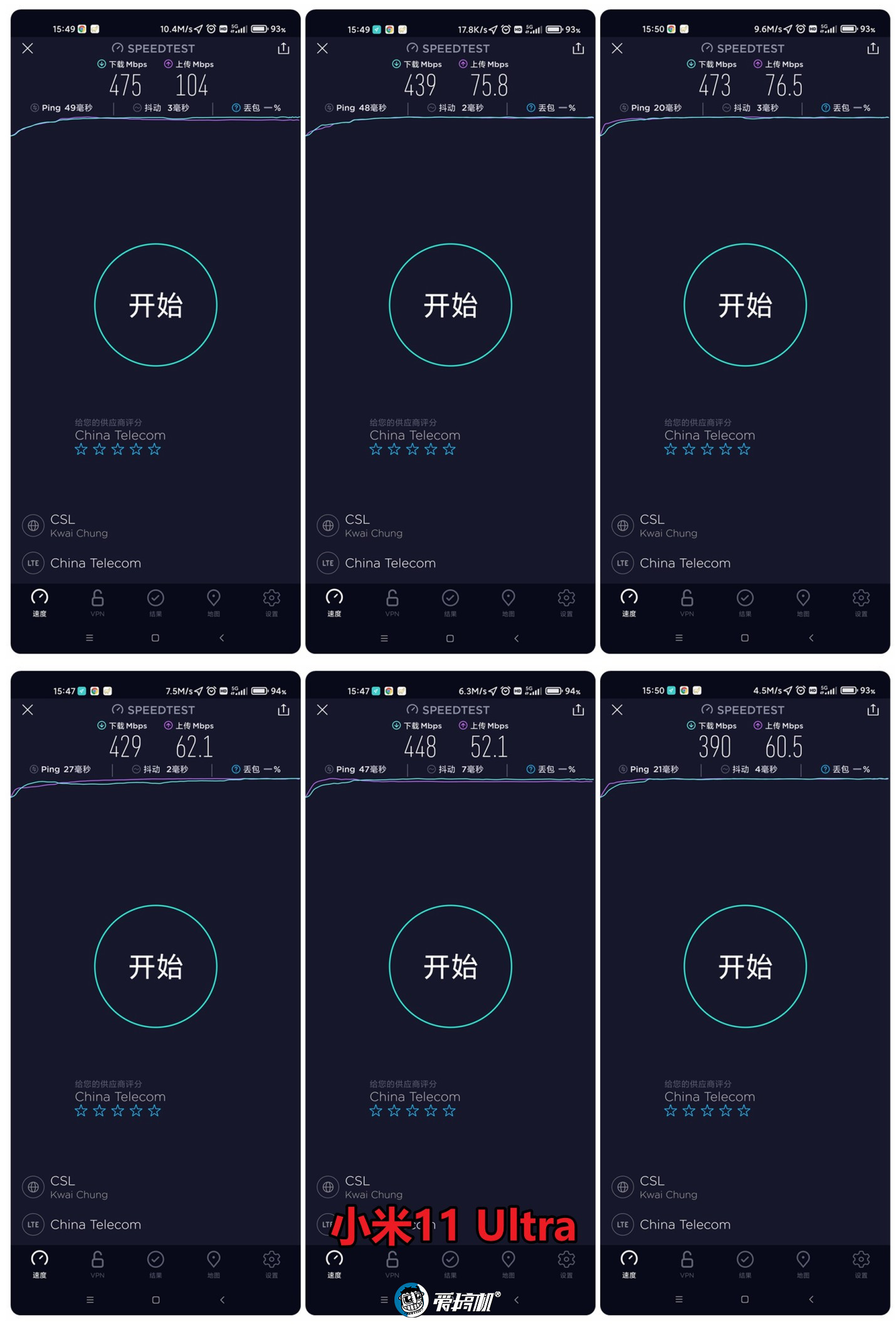Switch to the SPEEDTEST header tab

154,48
